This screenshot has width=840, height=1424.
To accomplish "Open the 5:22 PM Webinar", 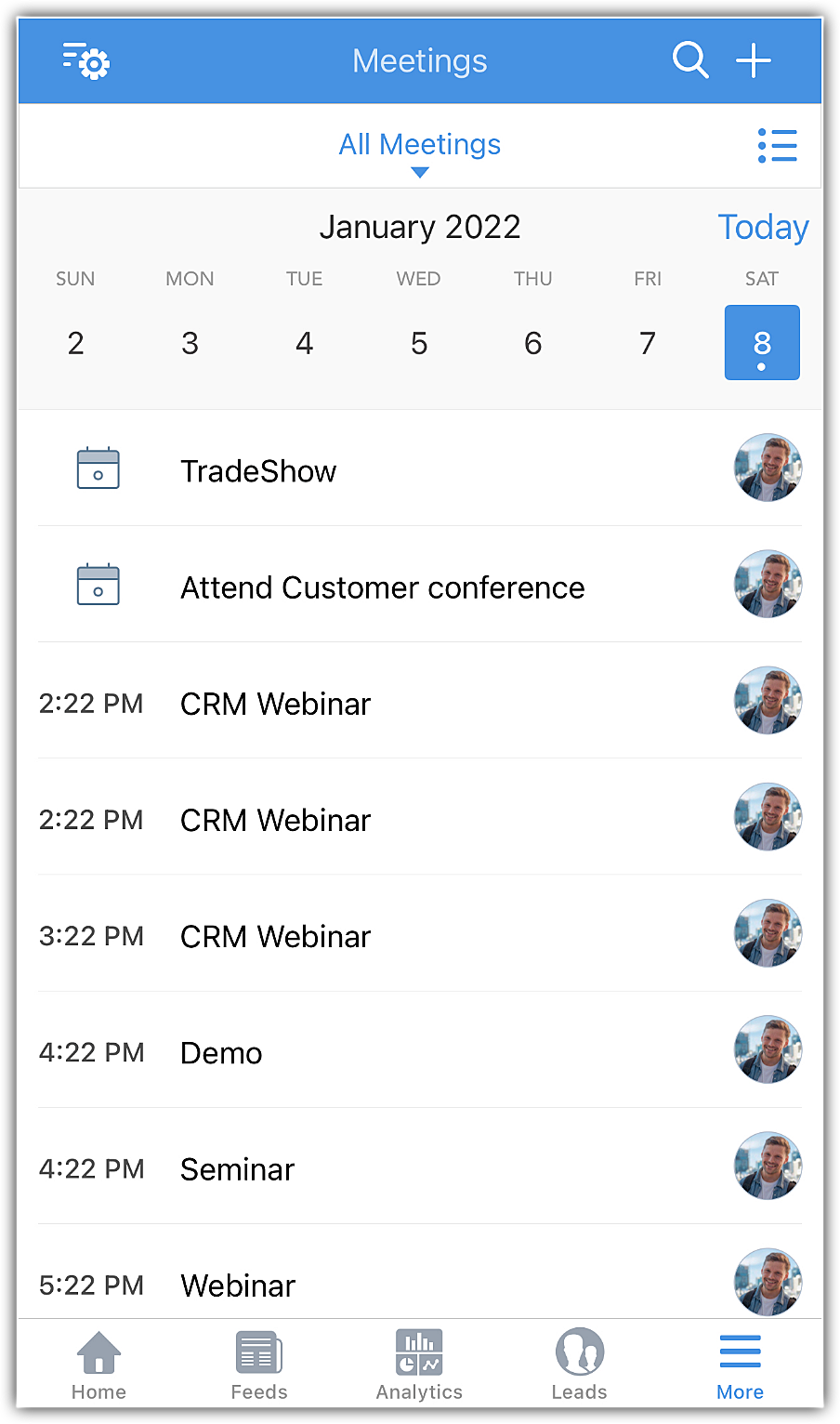I will click(x=238, y=1286).
